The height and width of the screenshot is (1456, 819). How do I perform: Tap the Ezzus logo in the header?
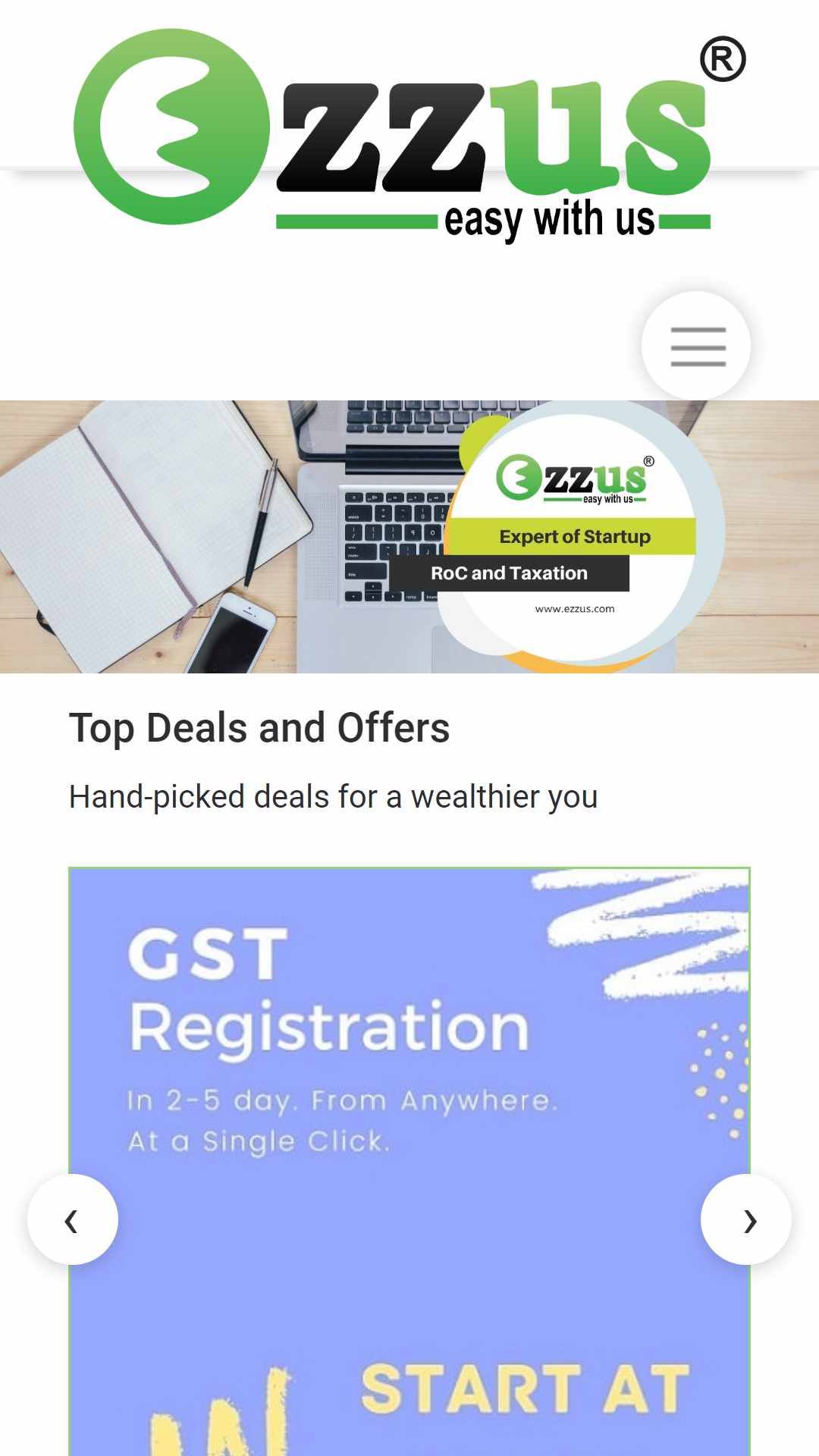coord(409,136)
